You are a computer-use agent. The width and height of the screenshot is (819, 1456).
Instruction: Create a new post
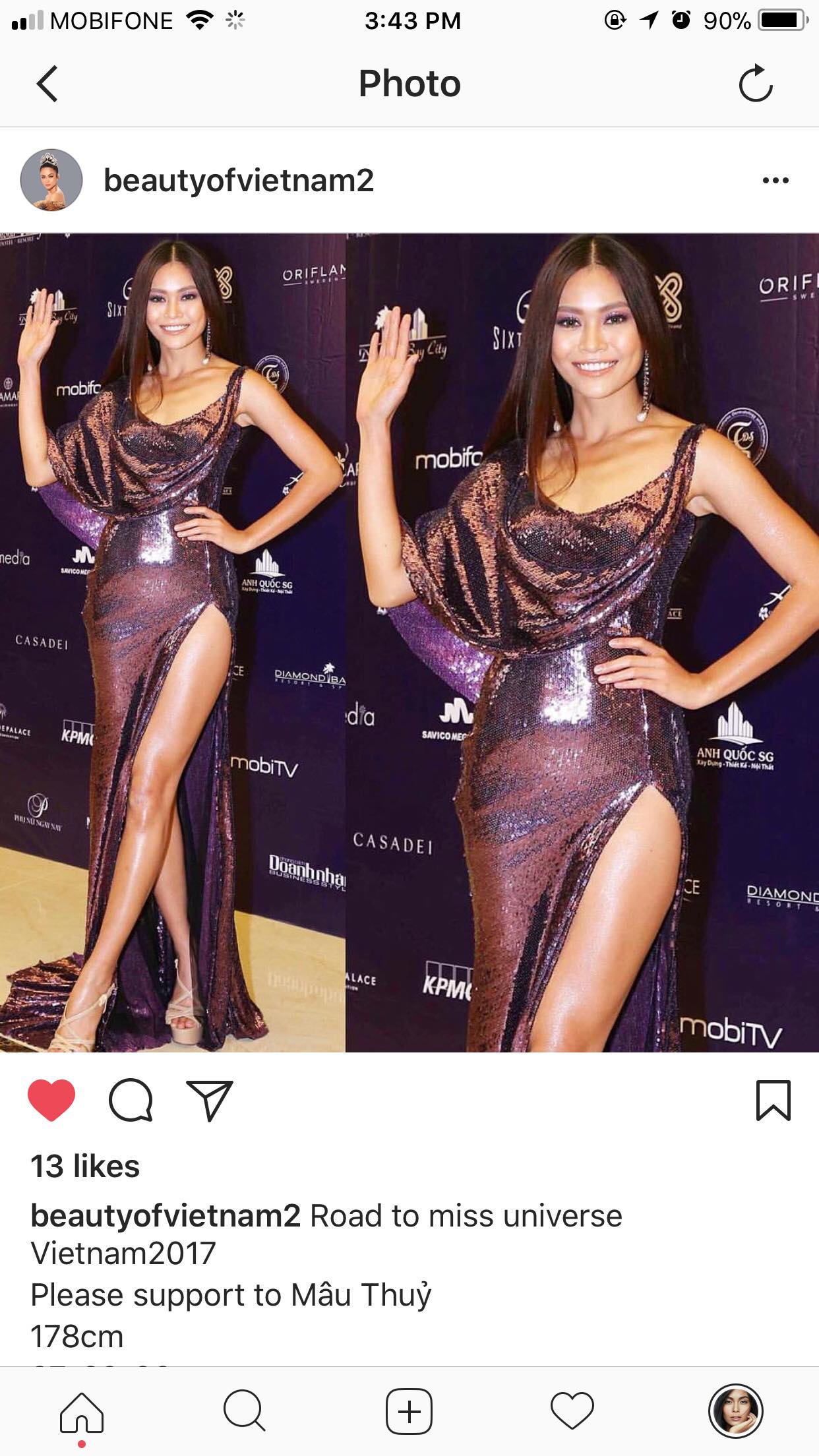[x=409, y=1412]
